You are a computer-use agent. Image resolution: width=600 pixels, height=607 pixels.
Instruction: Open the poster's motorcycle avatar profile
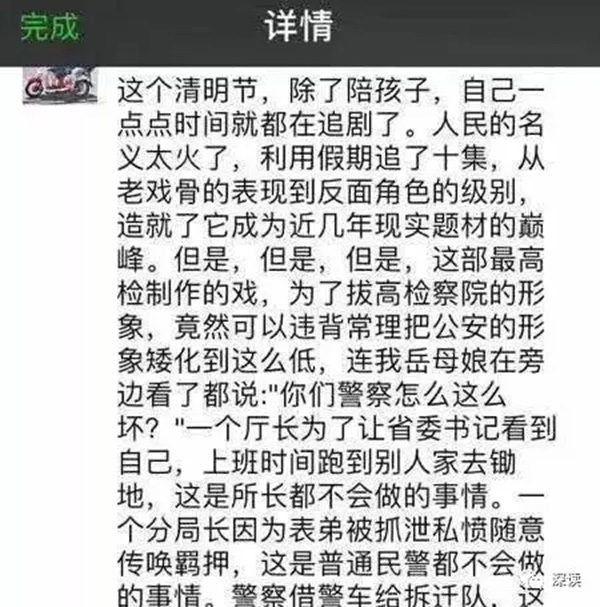click(58, 84)
